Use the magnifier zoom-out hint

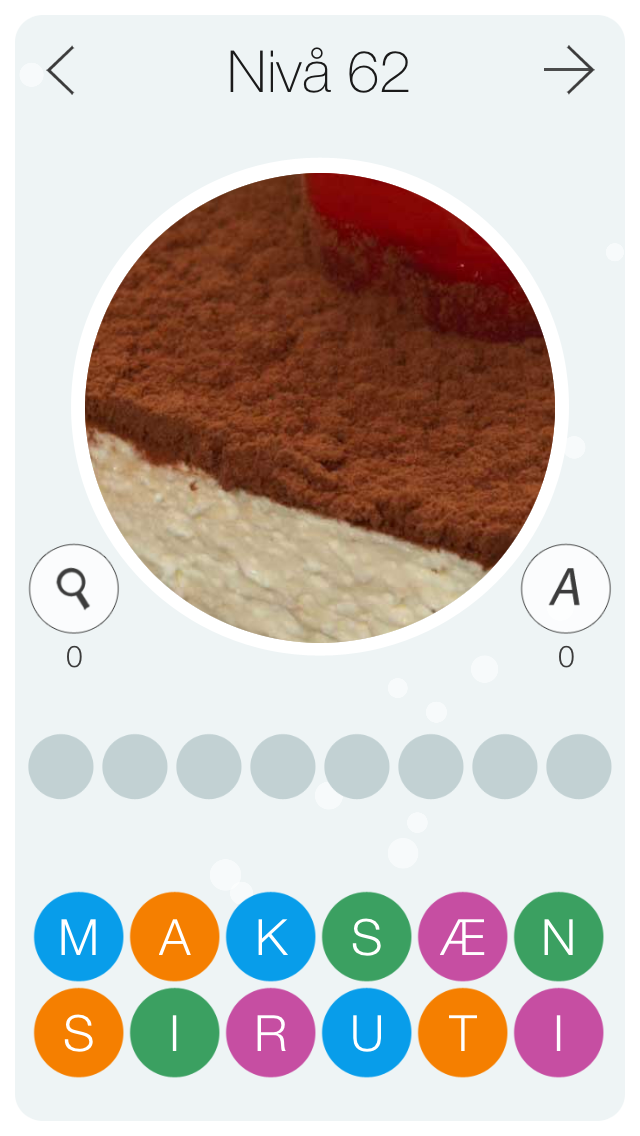click(x=74, y=589)
